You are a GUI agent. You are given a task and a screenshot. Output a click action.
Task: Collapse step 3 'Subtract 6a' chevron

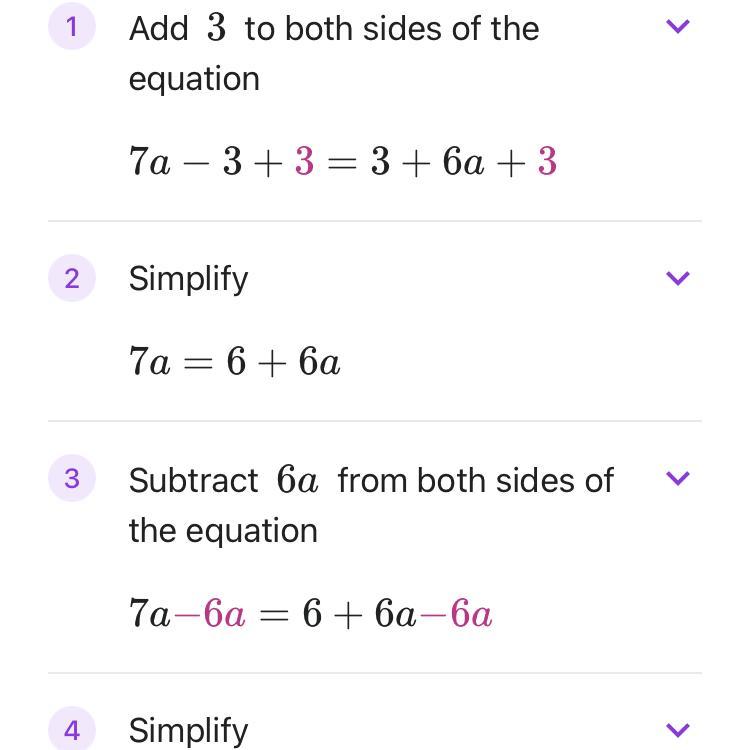677,478
